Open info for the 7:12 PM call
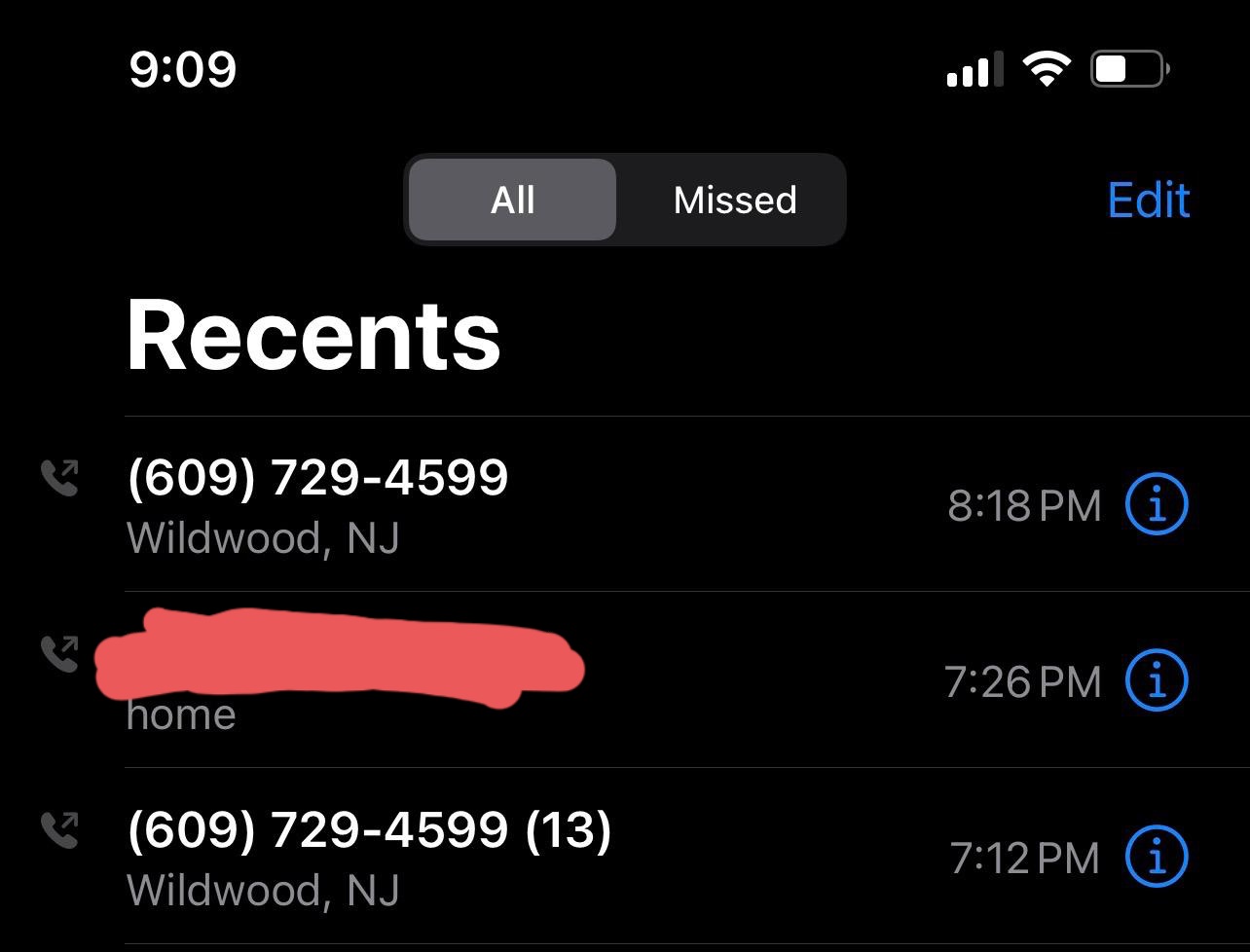 1157,858
